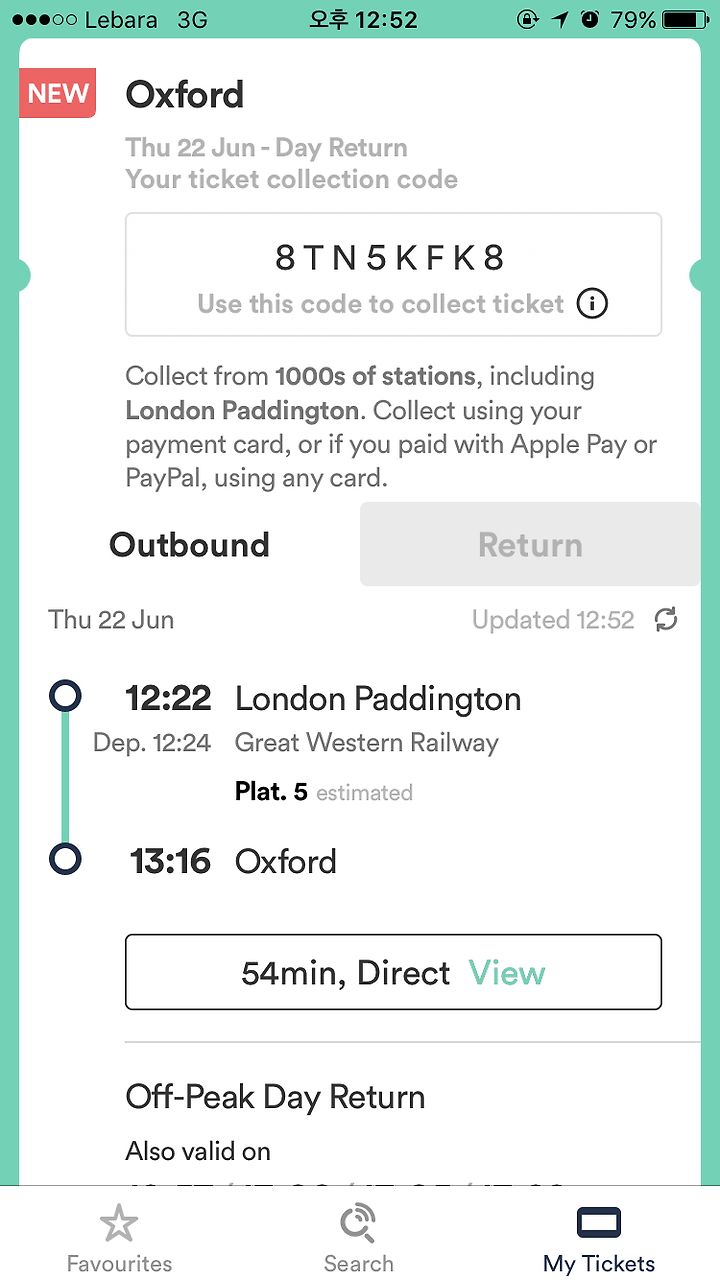
Task: Select the Outbound journey tab
Action: click(189, 544)
